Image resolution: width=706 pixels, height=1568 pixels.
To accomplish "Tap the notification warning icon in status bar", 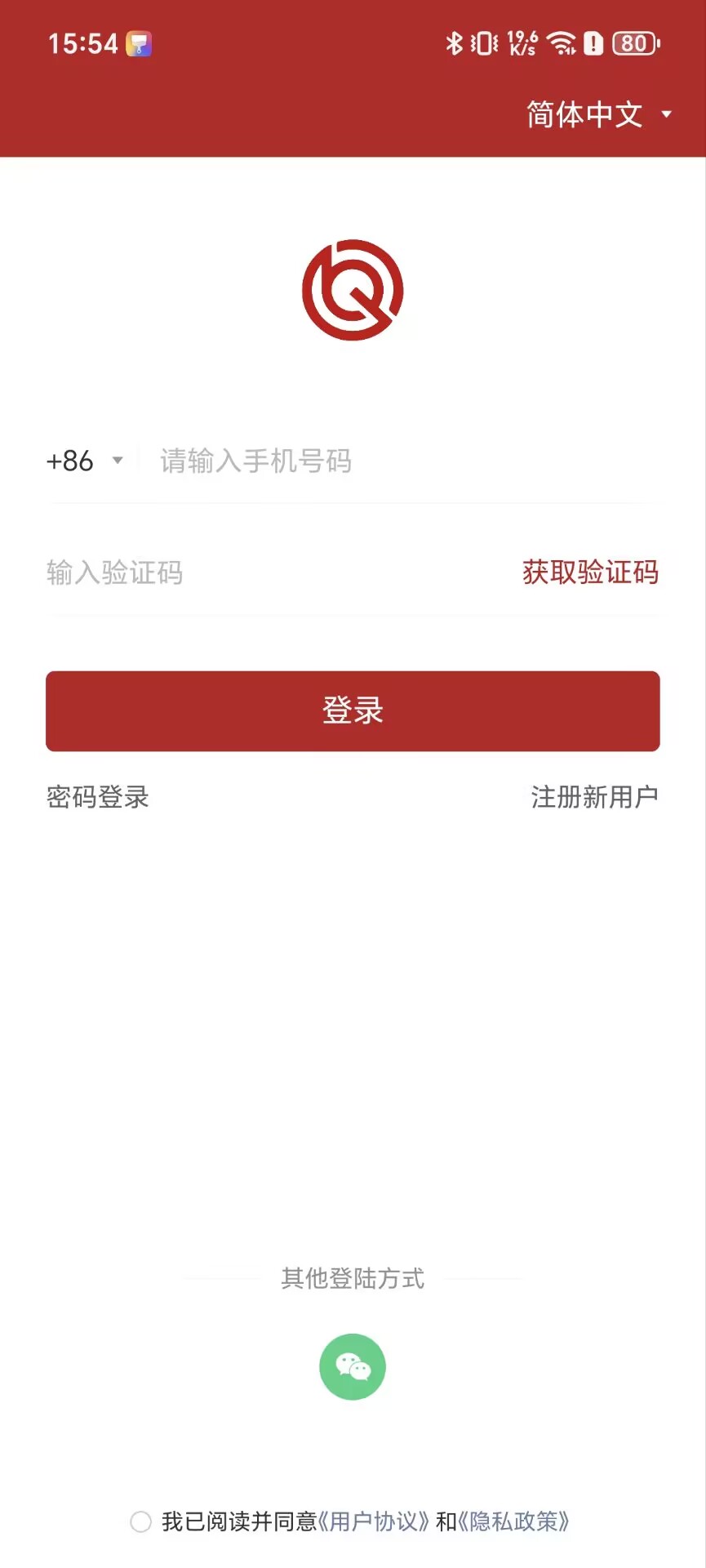I will point(594,43).
